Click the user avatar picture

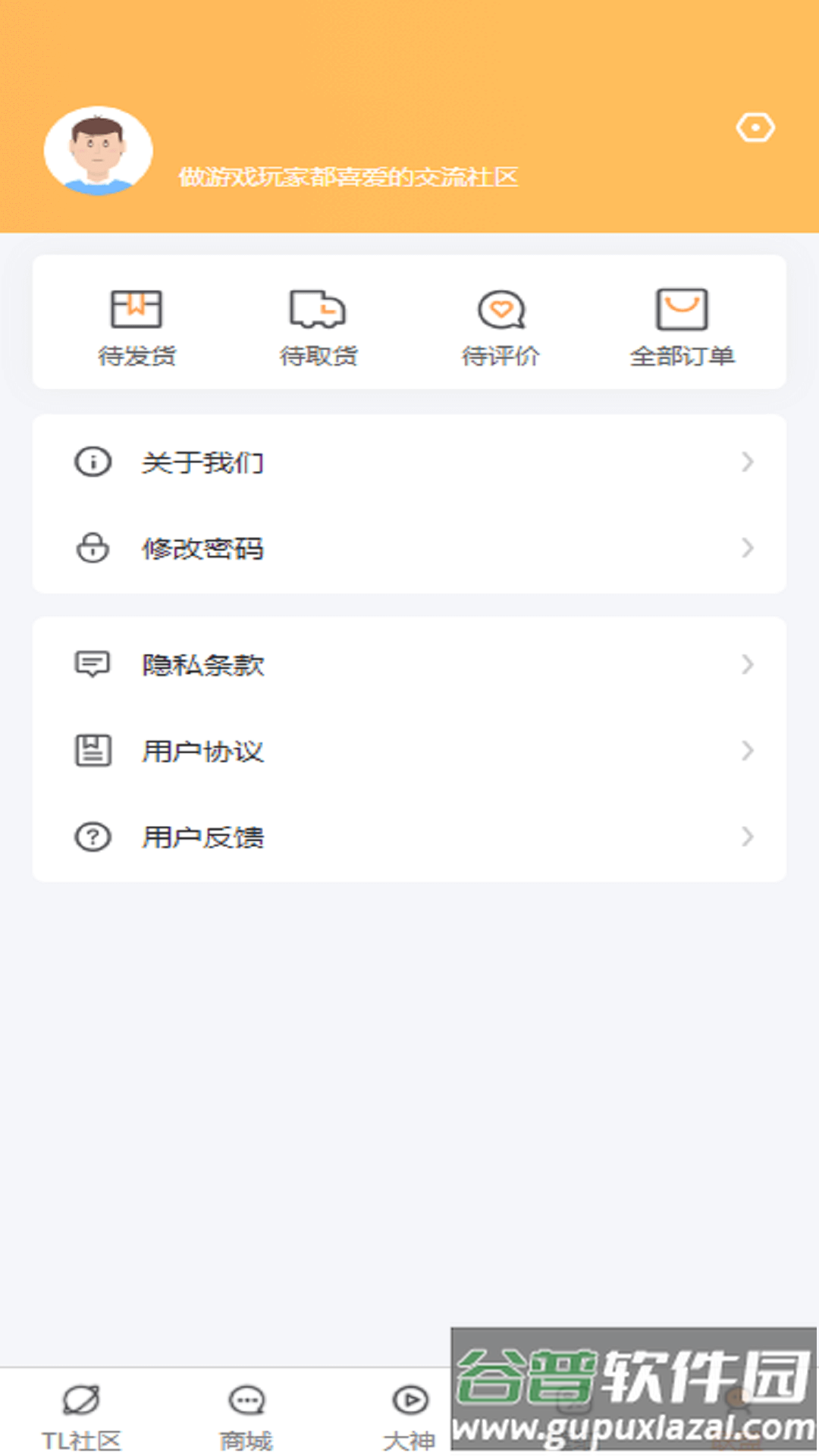click(99, 151)
